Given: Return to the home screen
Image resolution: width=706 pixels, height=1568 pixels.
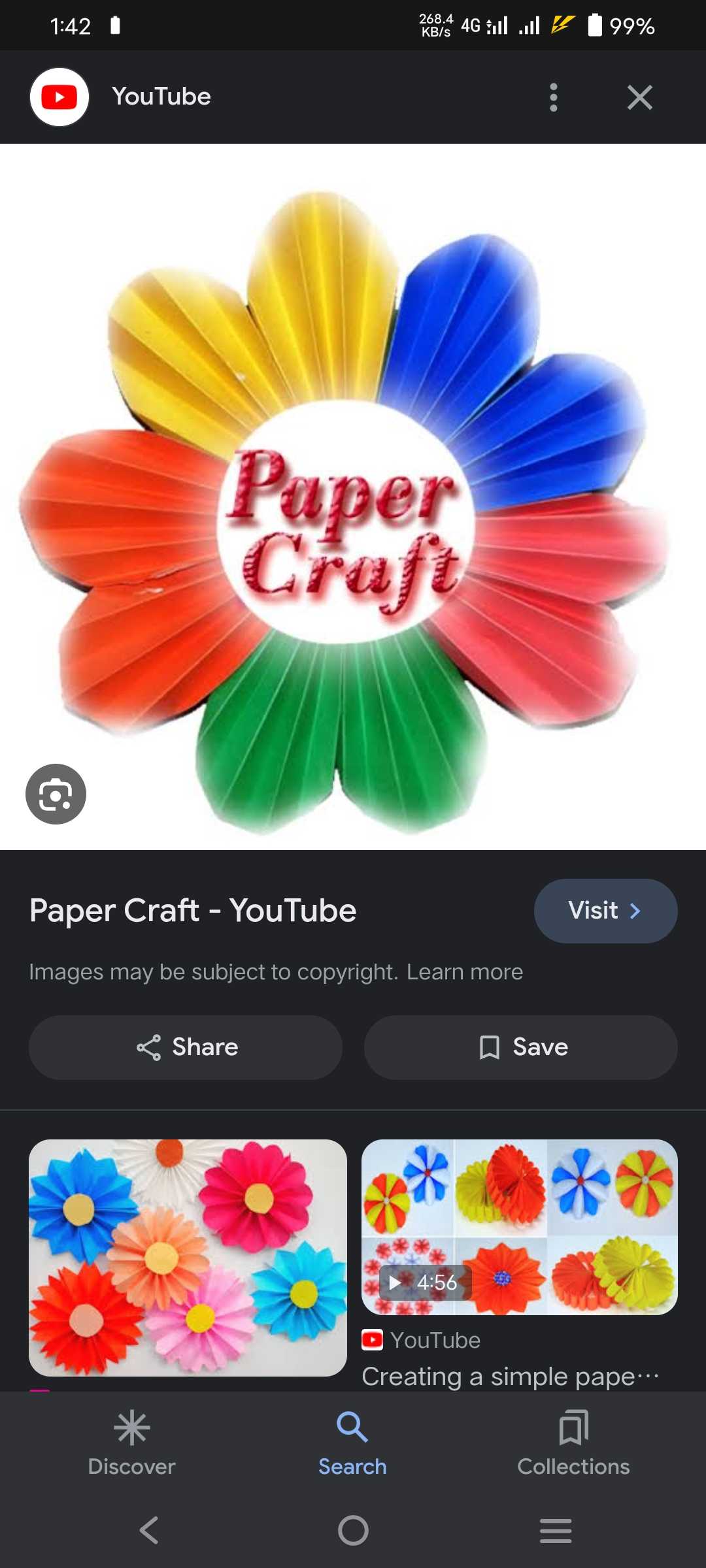Looking at the screenshot, I should point(353,1530).
